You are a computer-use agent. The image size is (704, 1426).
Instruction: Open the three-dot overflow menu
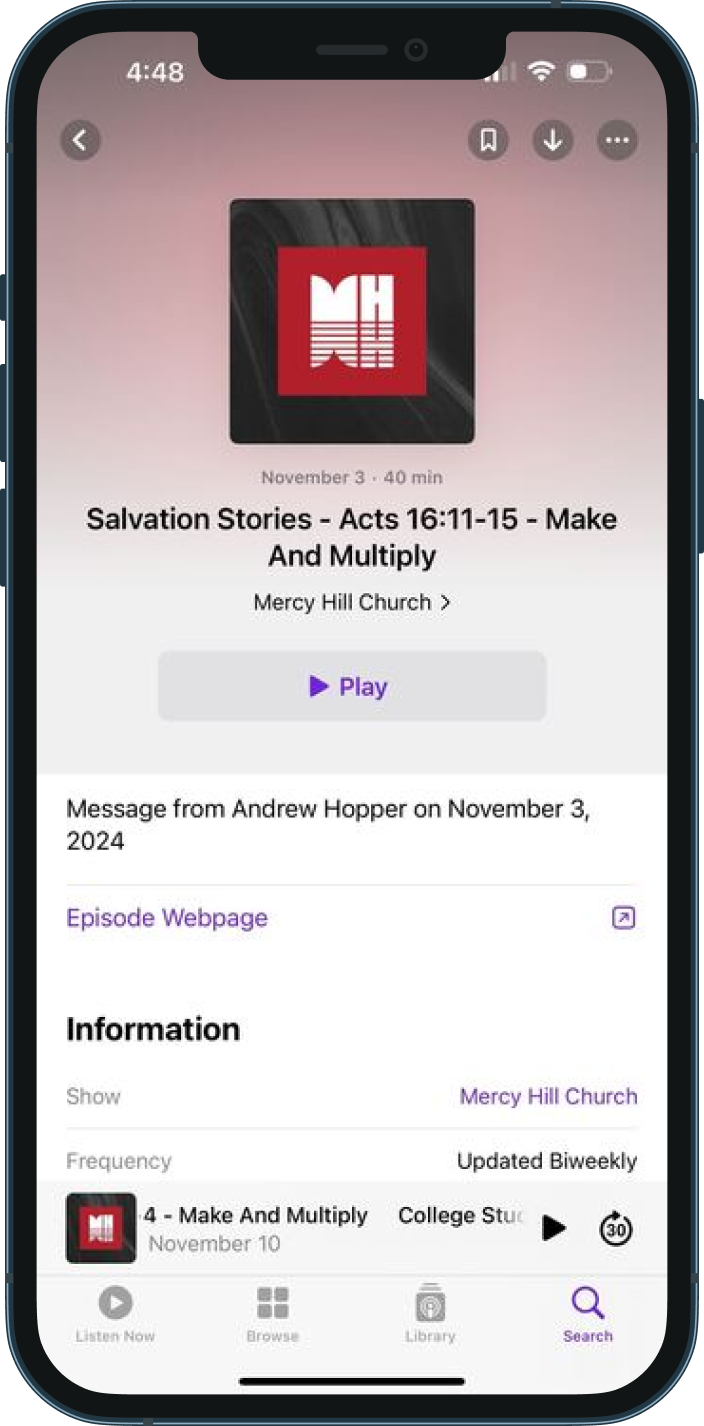tap(617, 141)
